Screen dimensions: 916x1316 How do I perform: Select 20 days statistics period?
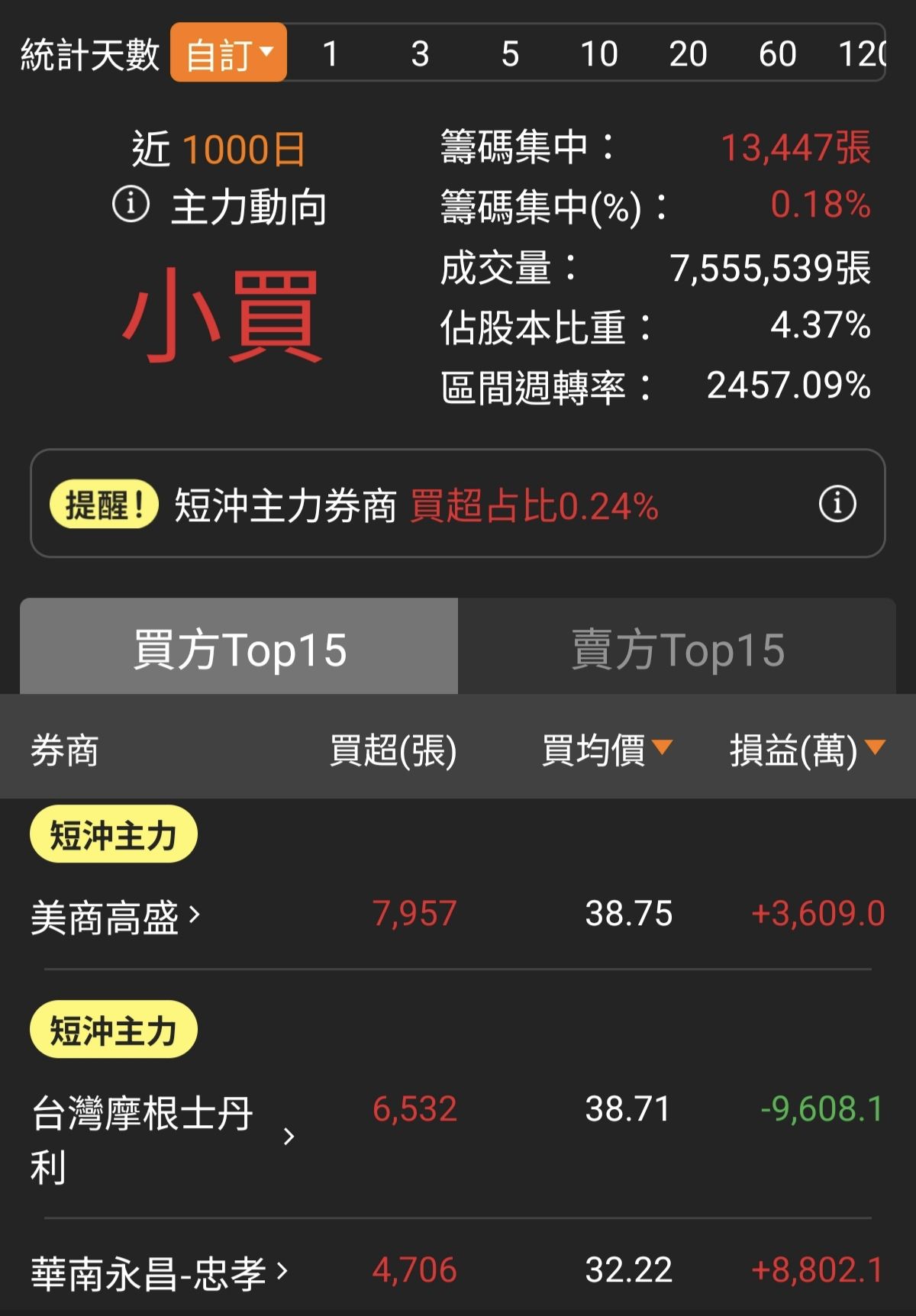pos(688,54)
